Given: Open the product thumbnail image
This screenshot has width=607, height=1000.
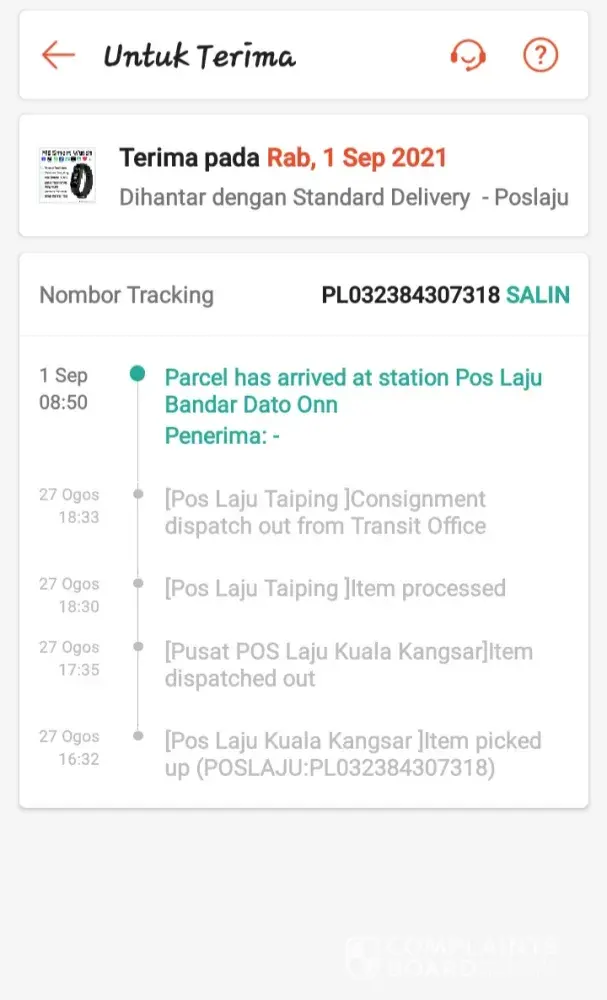Looking at the screenshot, I should pyautogui.click(x=67, y=176).
